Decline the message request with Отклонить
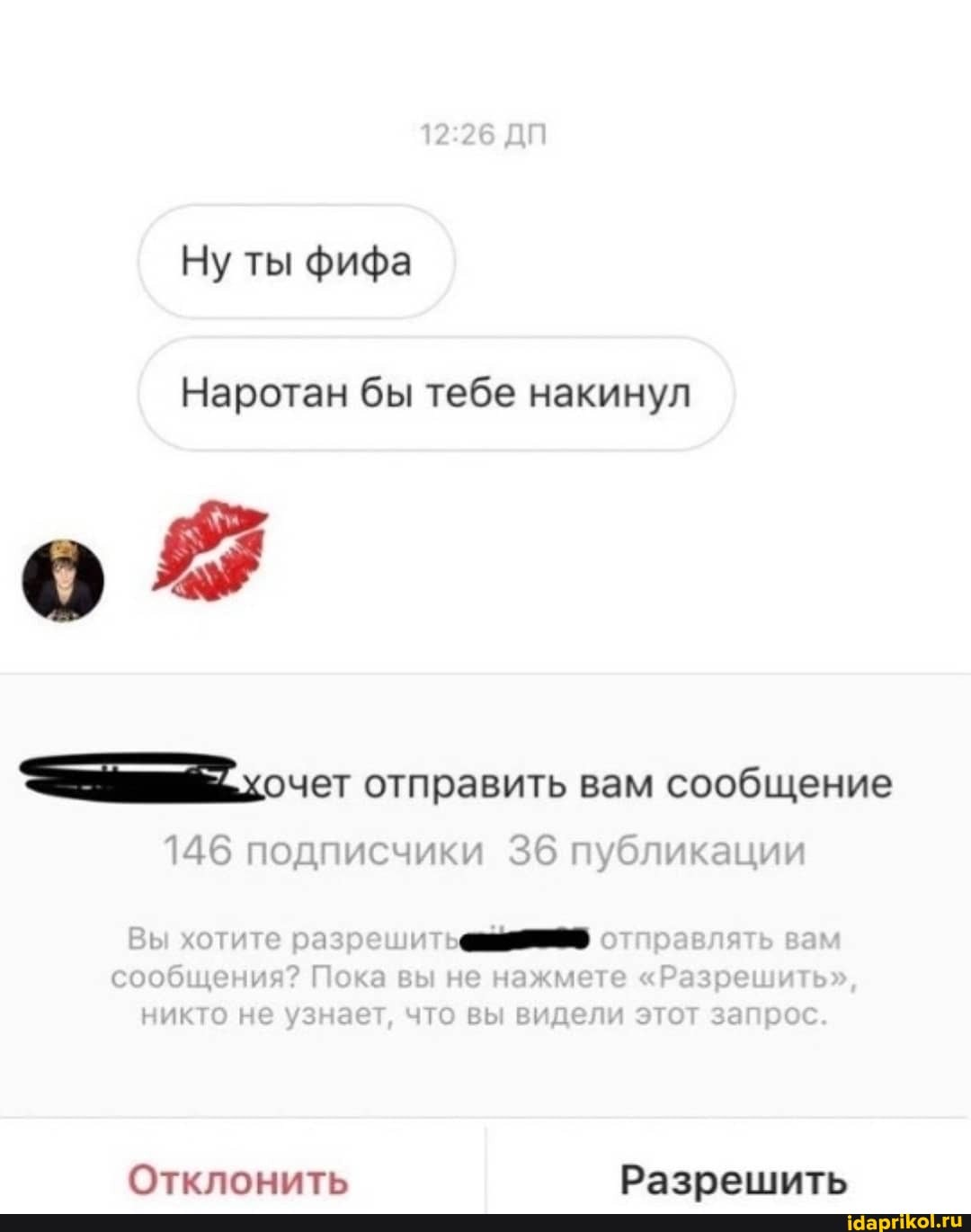The width and height of the screenshot is (971, 1232). (x=238, y=1178)
